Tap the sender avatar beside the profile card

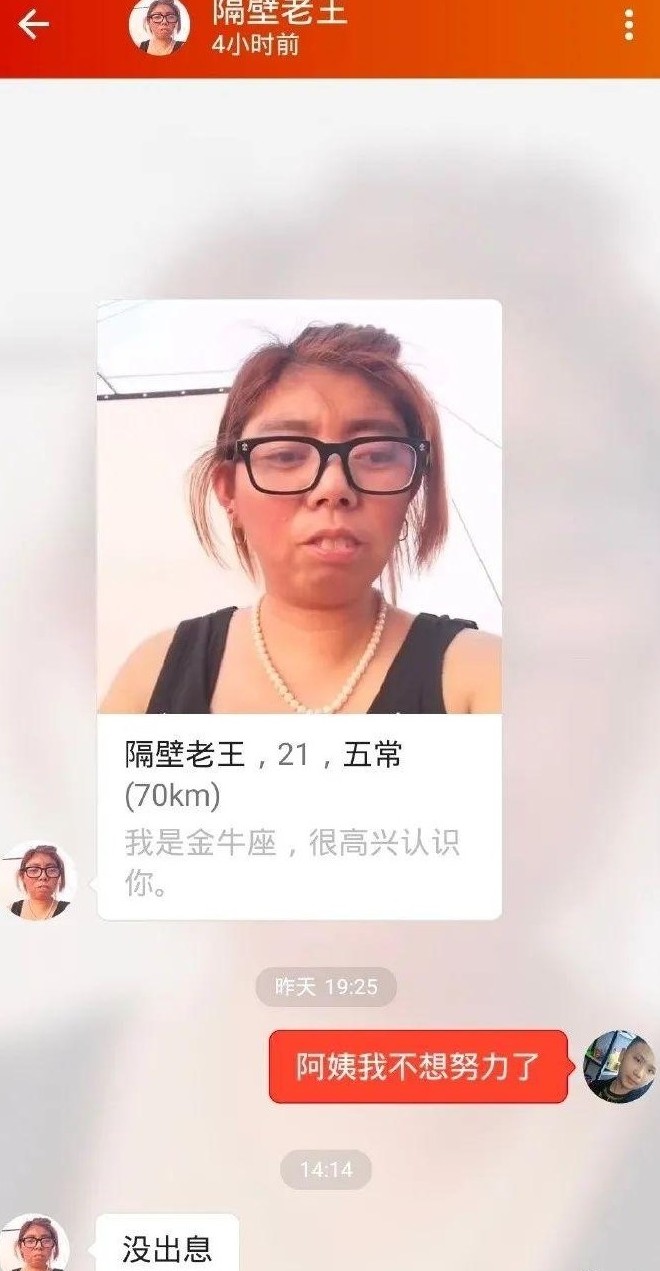[x=40, y=880]
